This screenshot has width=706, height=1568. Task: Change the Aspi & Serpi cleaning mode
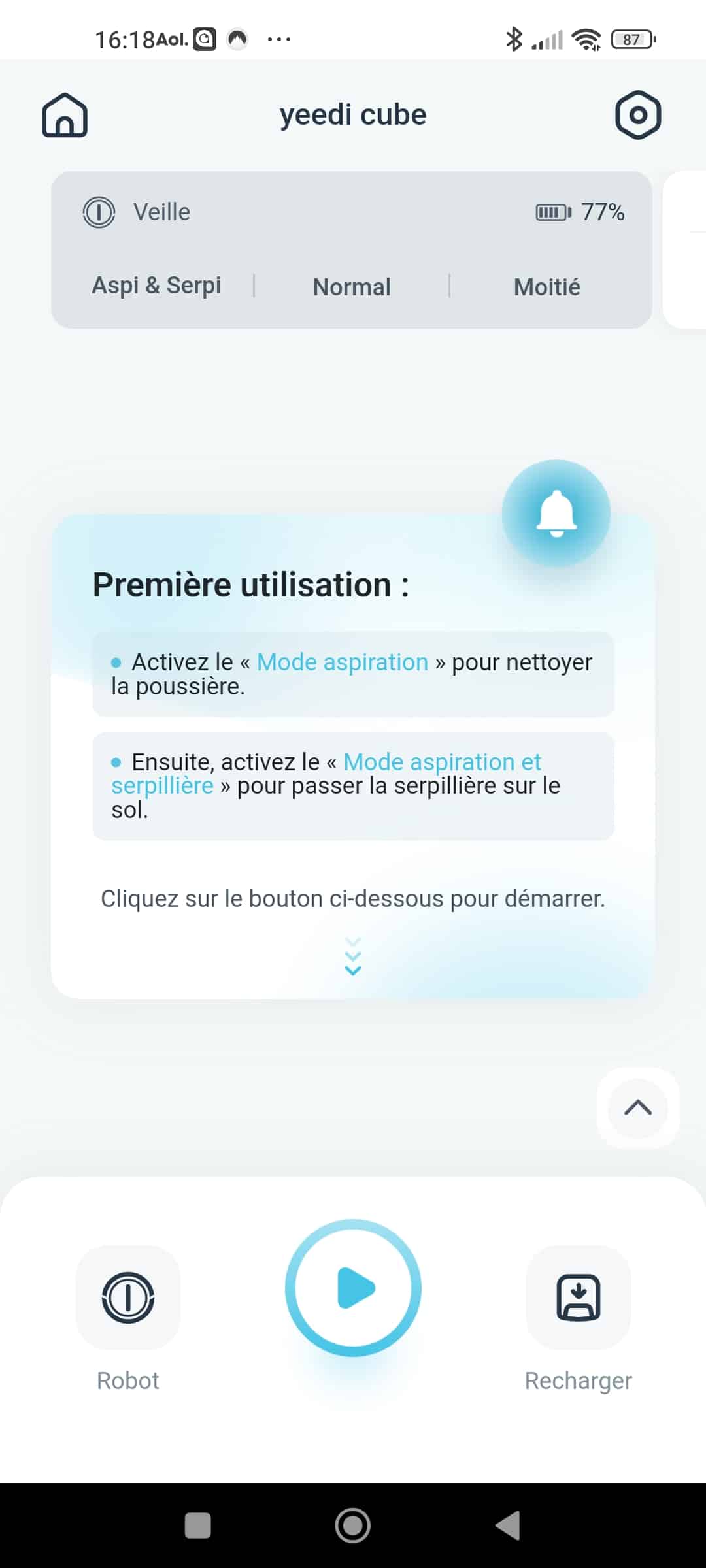pos(156,286)
